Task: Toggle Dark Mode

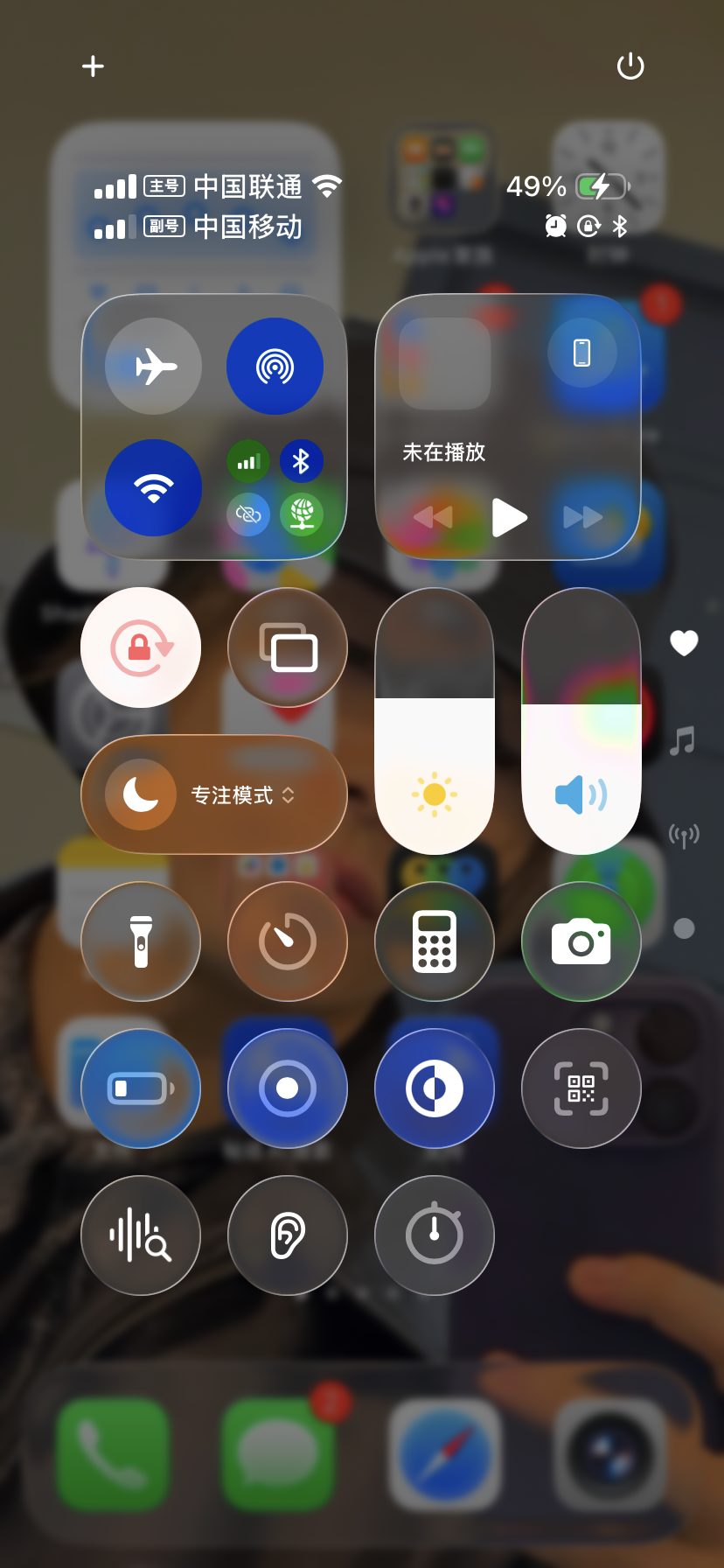Action: (x=435, y=1088)
